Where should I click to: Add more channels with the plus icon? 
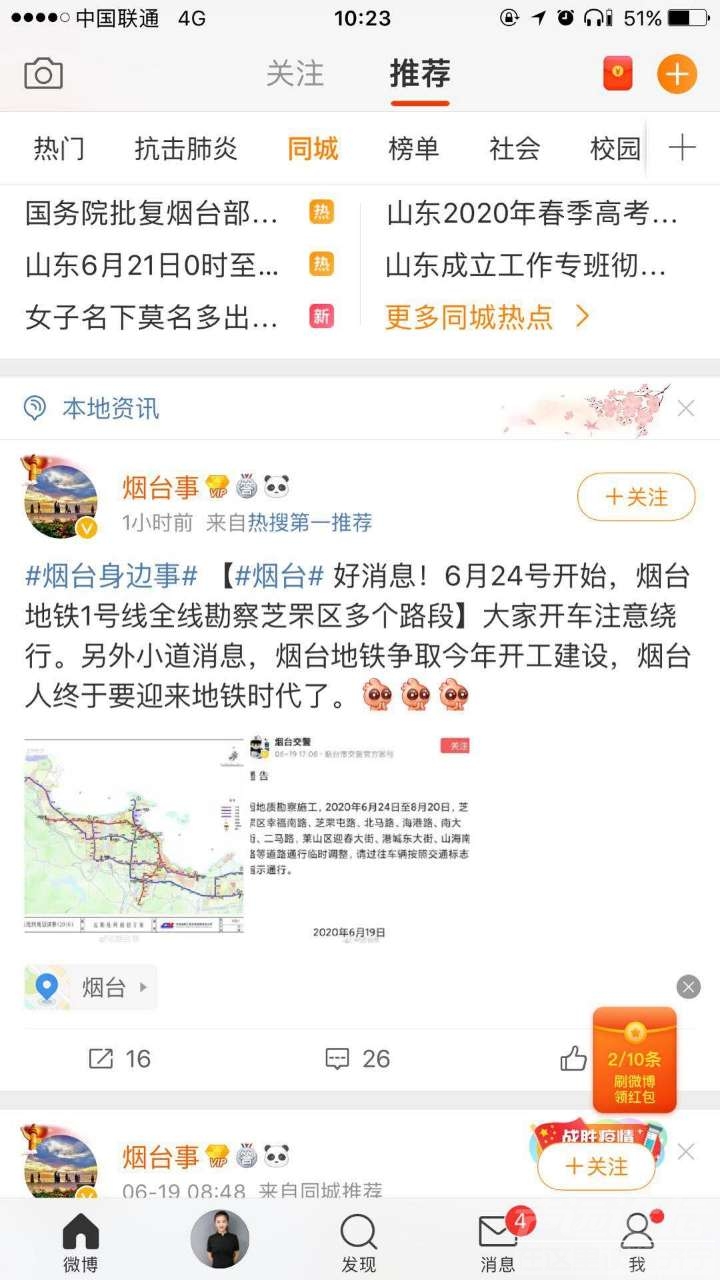(682, 149)
